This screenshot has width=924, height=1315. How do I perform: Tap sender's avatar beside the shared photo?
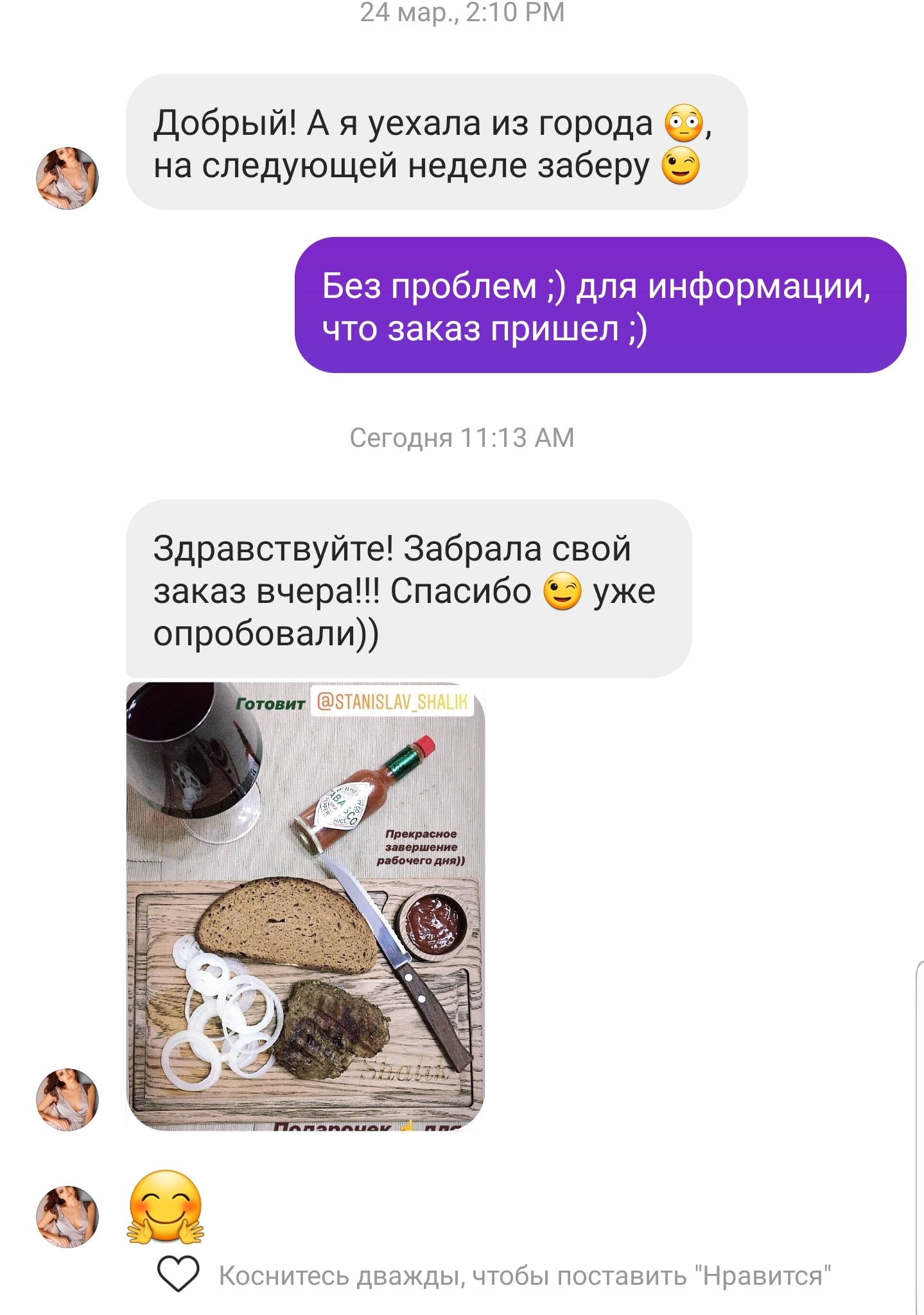click(67, 1099)
